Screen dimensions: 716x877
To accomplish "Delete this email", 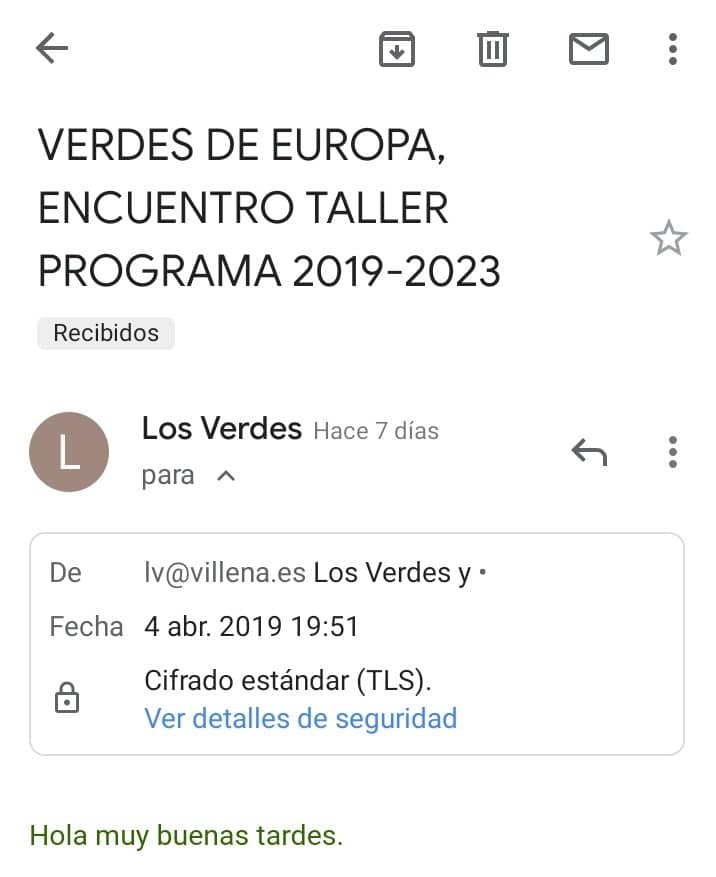I will tap(492, 48).
